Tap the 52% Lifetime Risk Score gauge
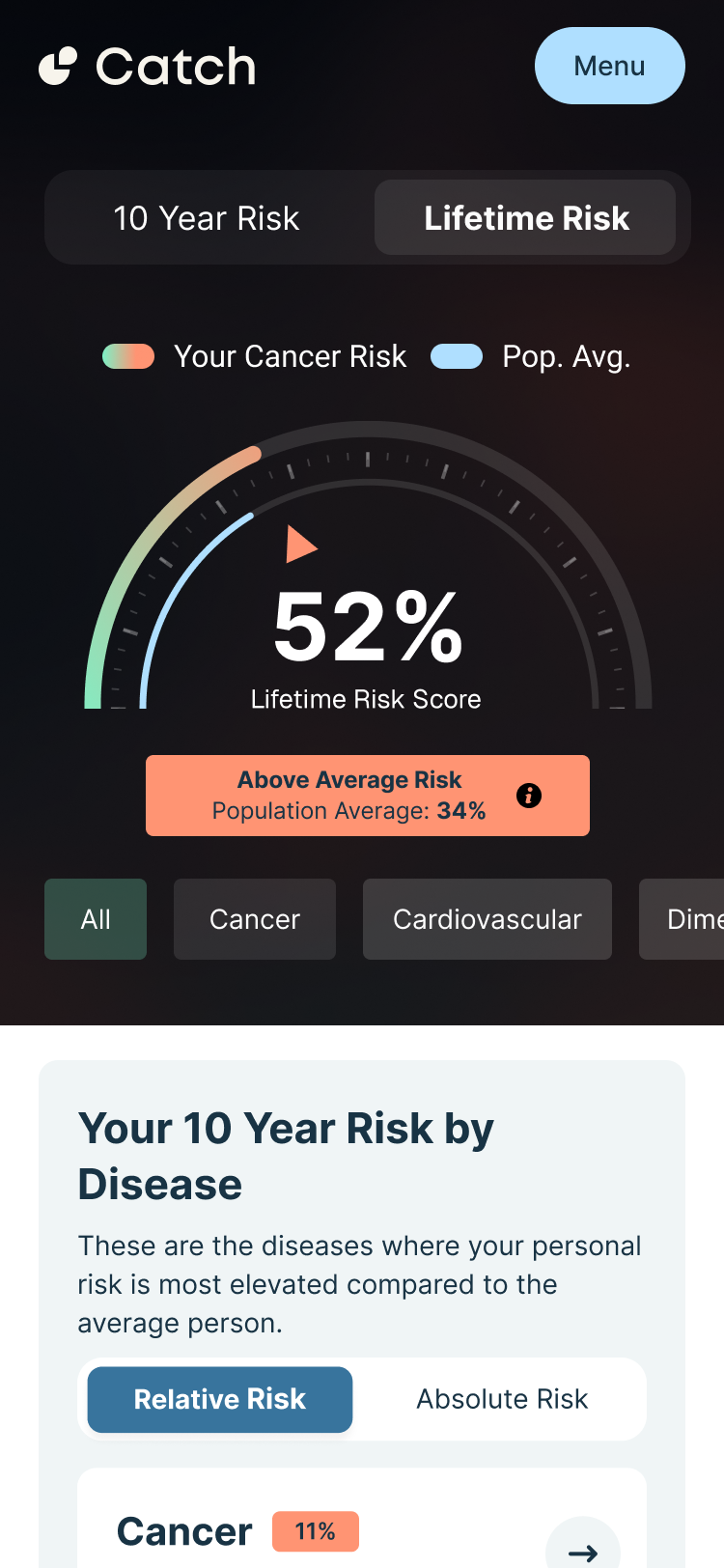The height and width of the screenshot is (1568, 724). pos(366,627)
